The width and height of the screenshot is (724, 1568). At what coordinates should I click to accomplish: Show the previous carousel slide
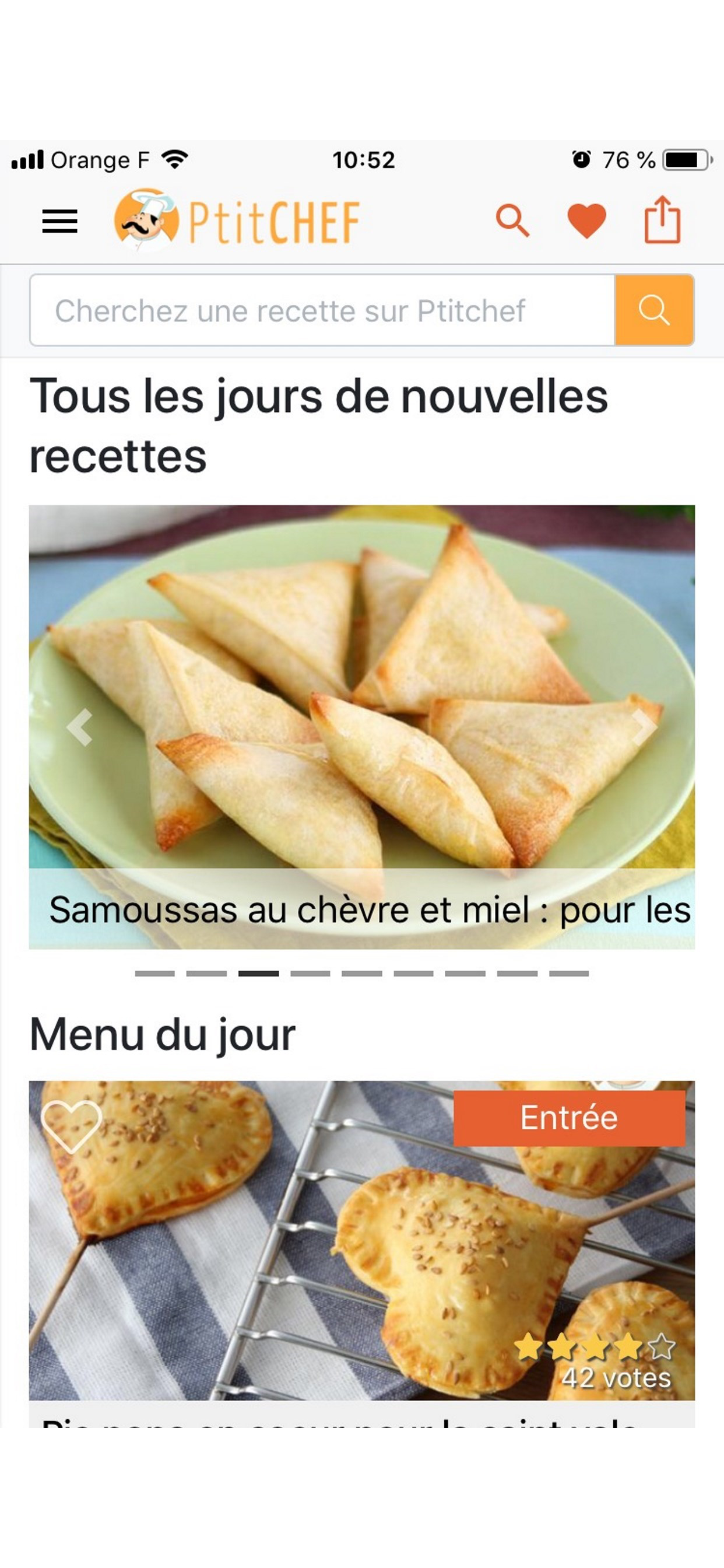(x=80, y=727)
